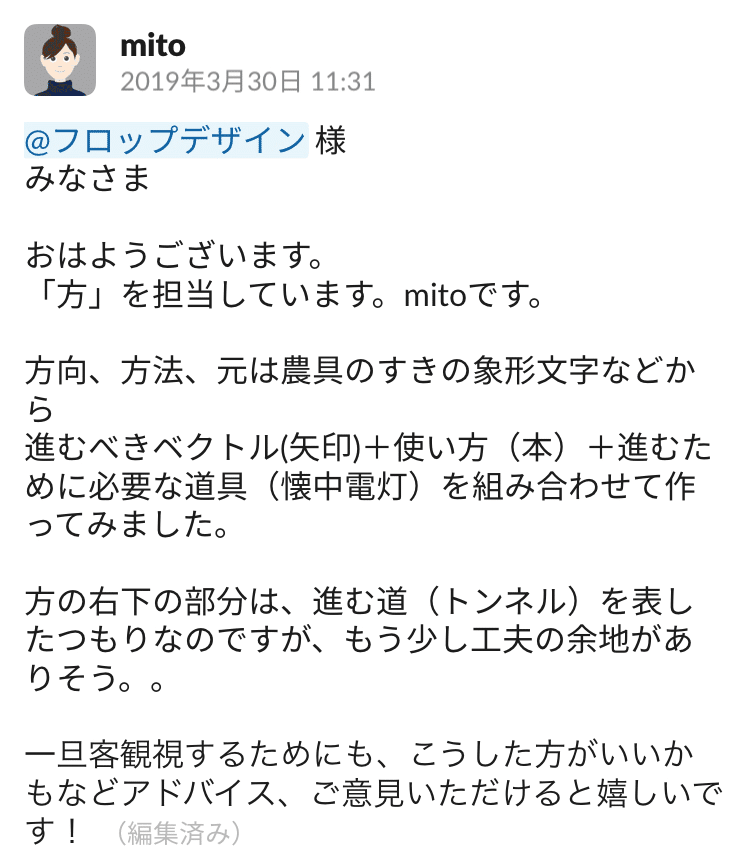This screenshot has height=855, width=750.
Task: Open mito's profile avatar
Action: [60, 60]
